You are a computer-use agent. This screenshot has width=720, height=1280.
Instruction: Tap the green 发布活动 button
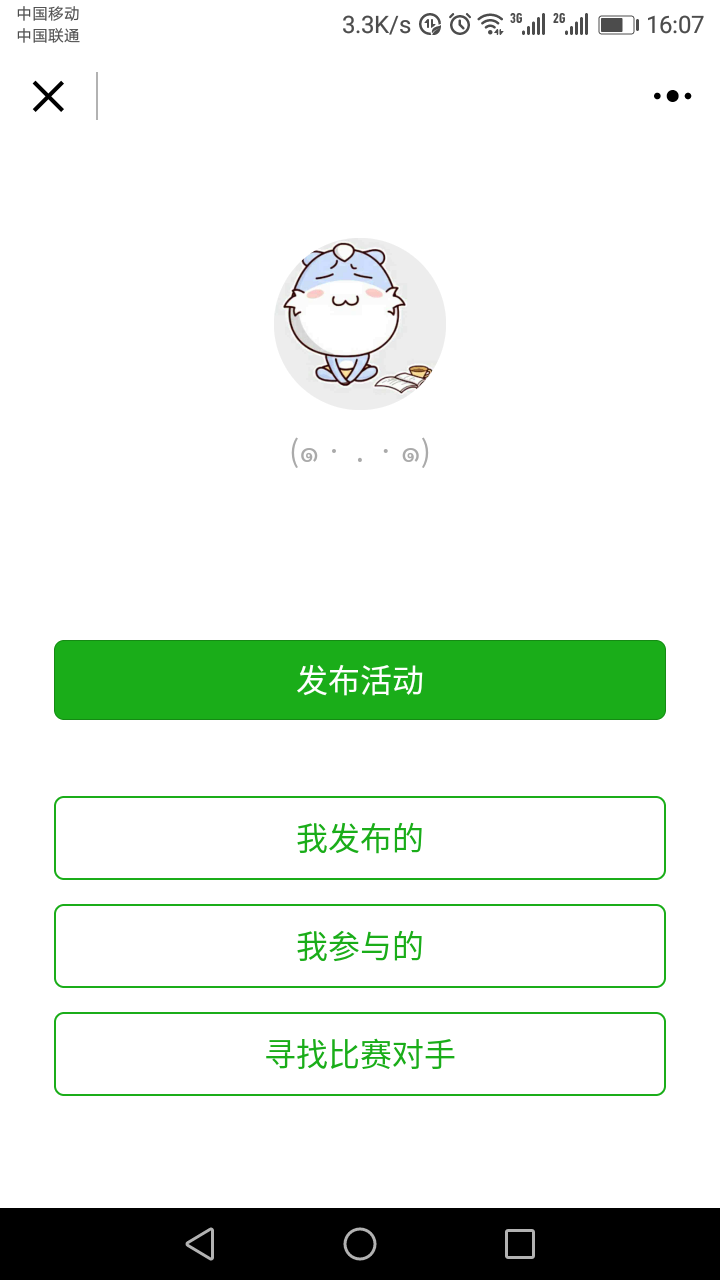[360, 680]
